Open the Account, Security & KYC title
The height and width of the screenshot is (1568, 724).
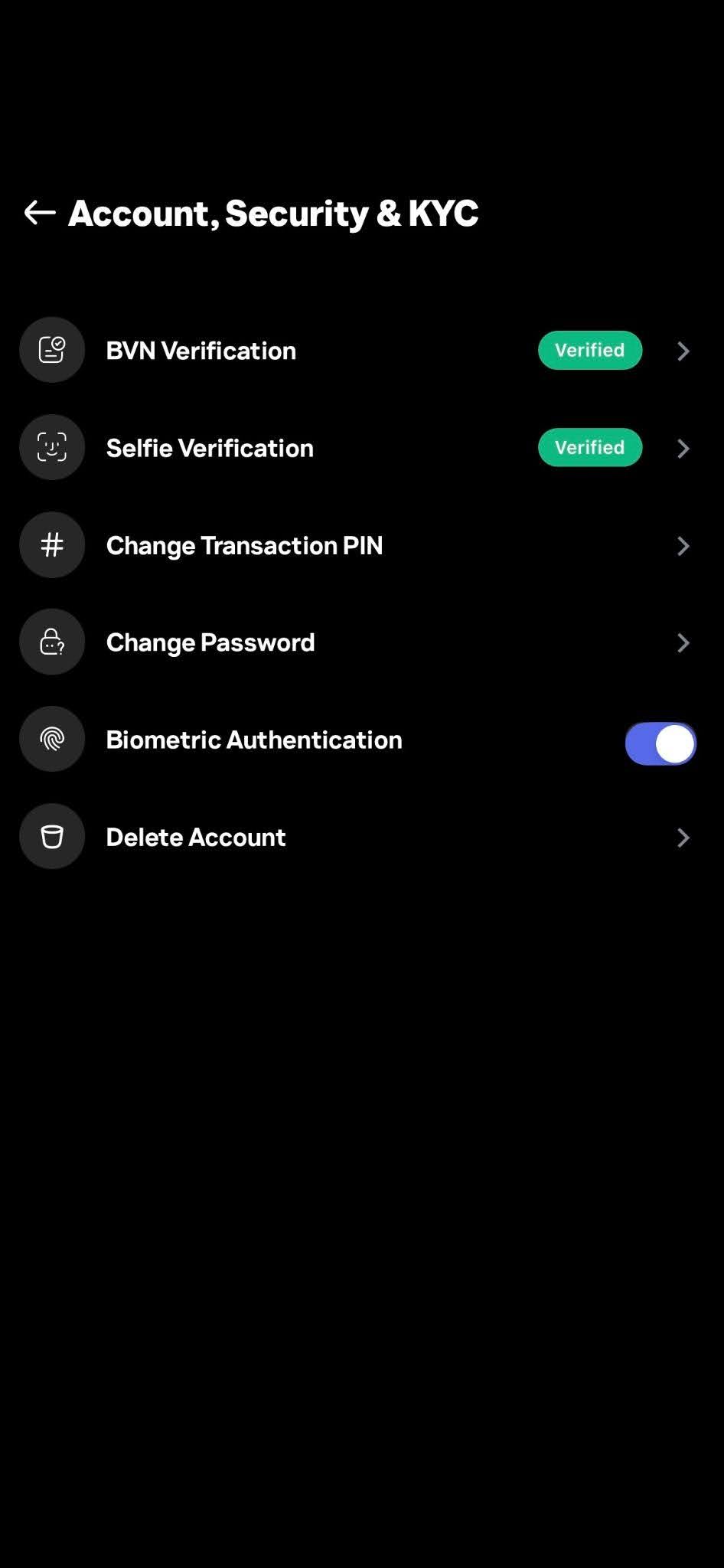[273, 214]
